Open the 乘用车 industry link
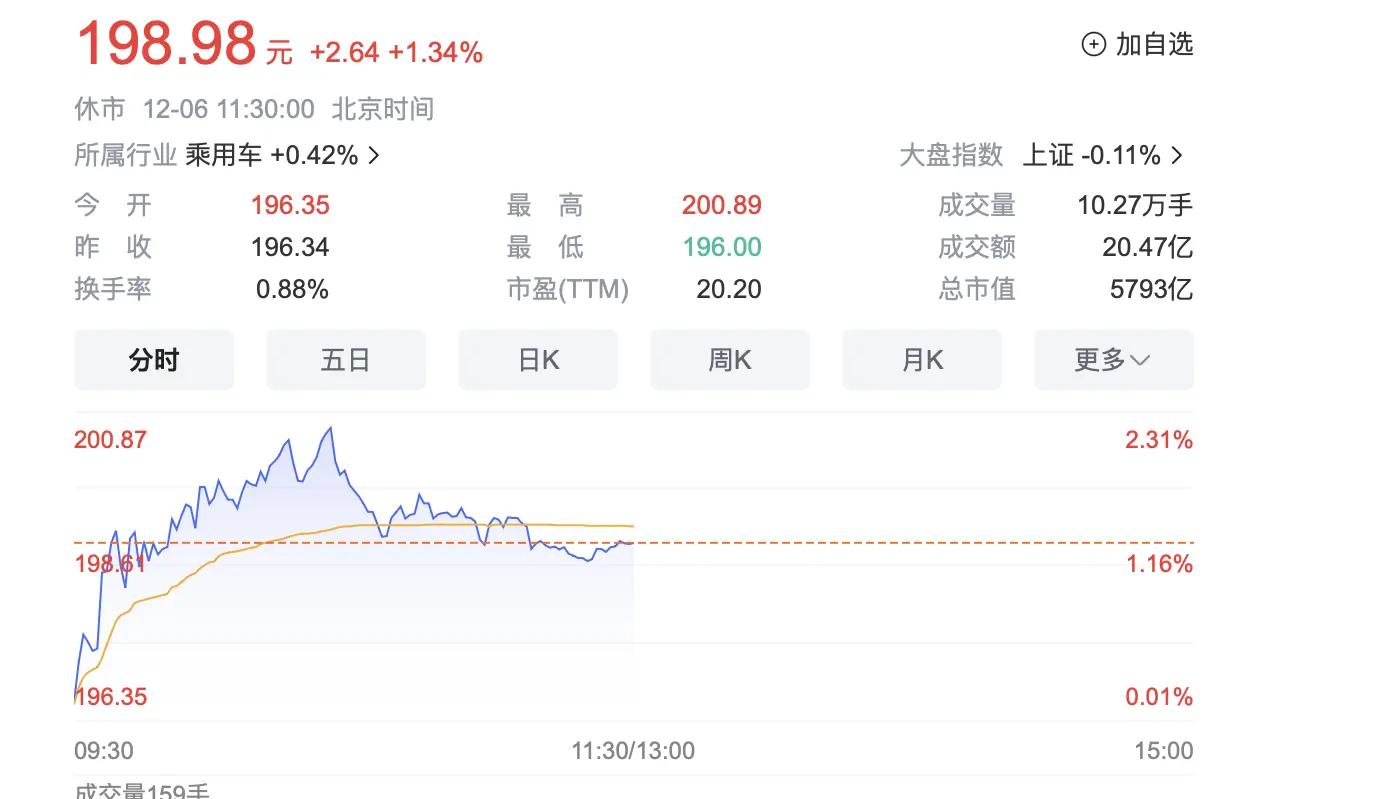Image resolution: width=1390 pixels, height=799 pixels. tap(282, 155)
